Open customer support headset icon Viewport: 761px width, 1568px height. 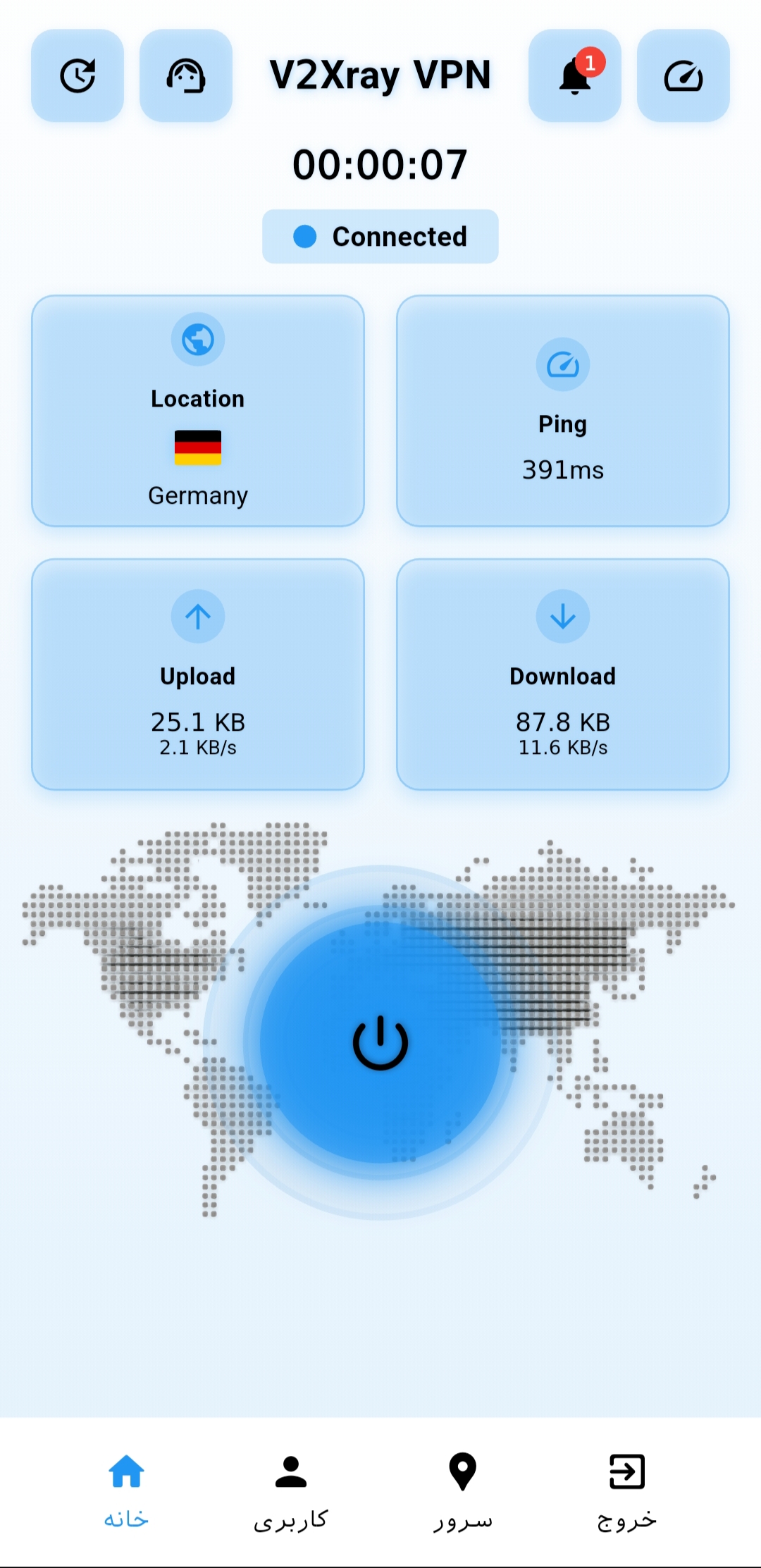click(186, 75)
